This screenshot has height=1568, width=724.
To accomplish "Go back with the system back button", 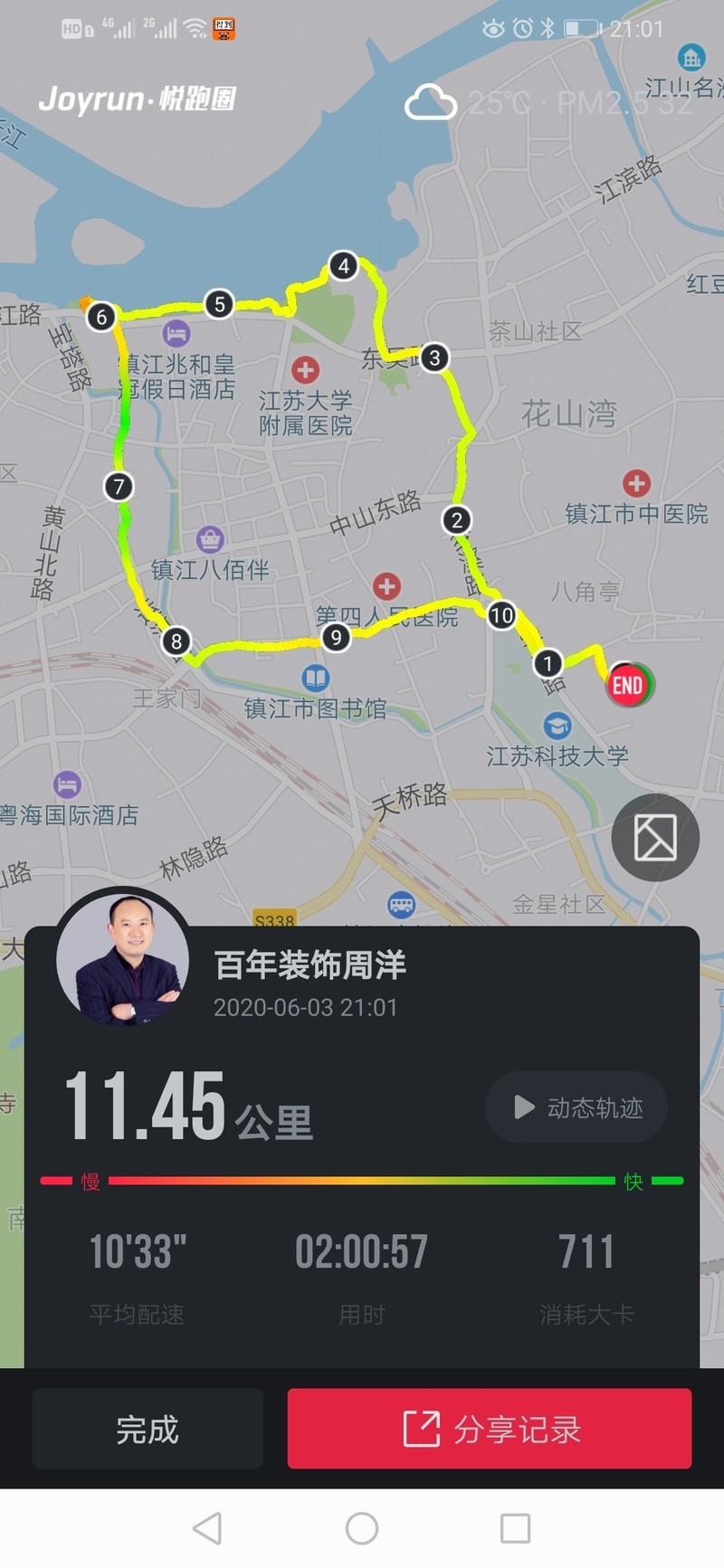I will coord(207,1528).
